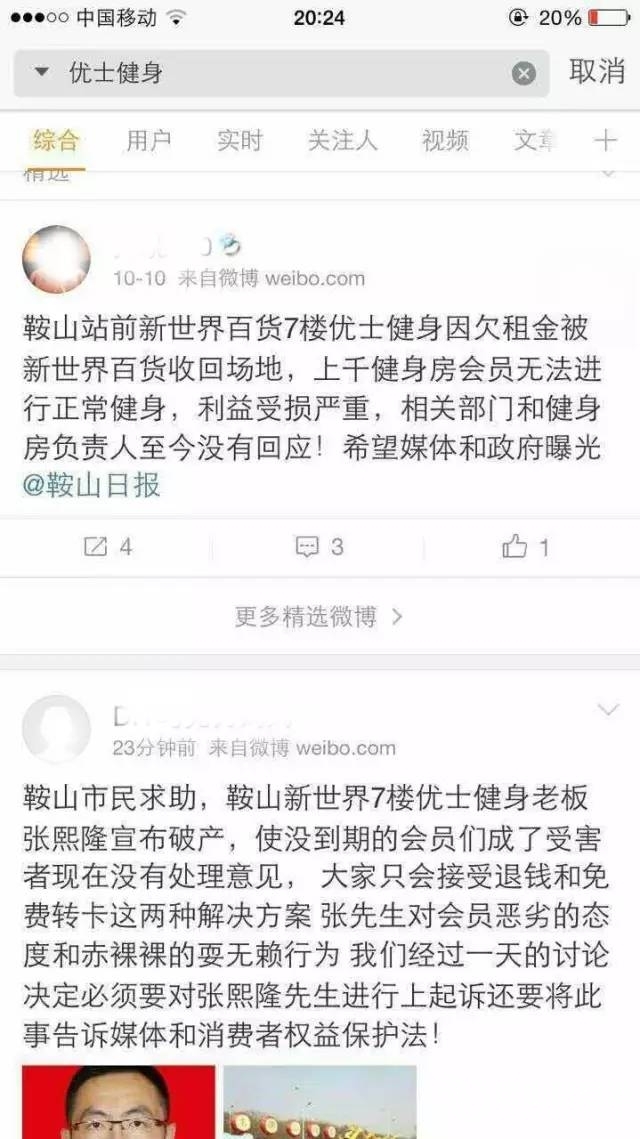The image size is (640, 1139).
Task: Select the 综合 tab
Action: click(x=55, y=141)
